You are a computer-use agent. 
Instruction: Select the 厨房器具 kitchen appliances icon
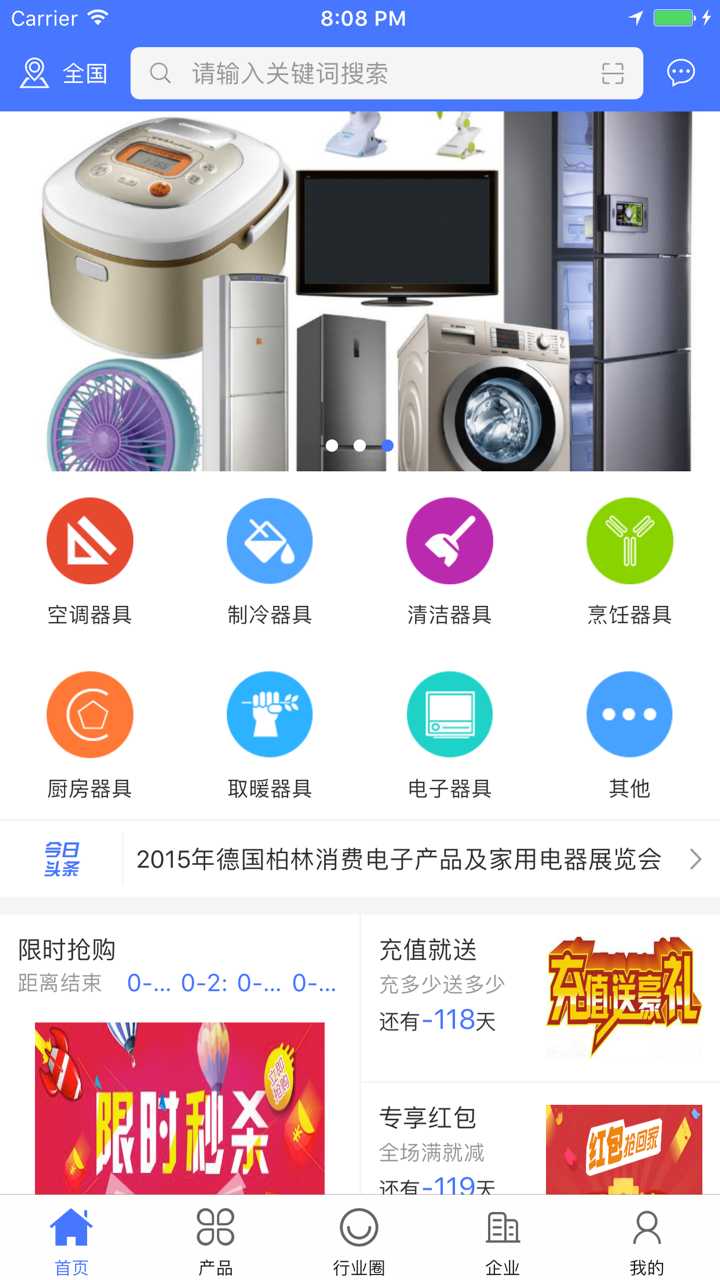click(90, 714)
